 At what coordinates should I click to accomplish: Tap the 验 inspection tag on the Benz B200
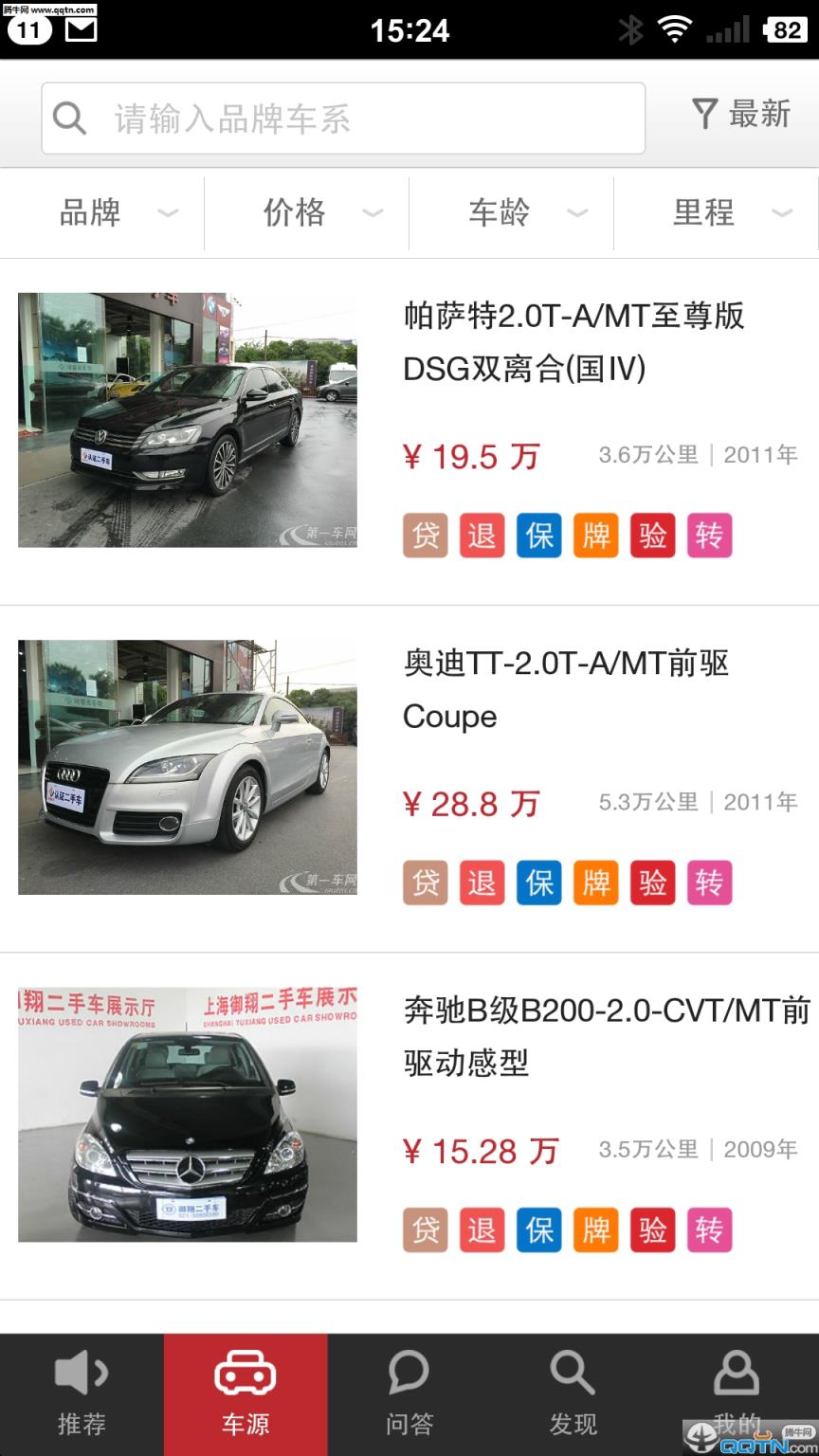click(x=652, y=1230)
